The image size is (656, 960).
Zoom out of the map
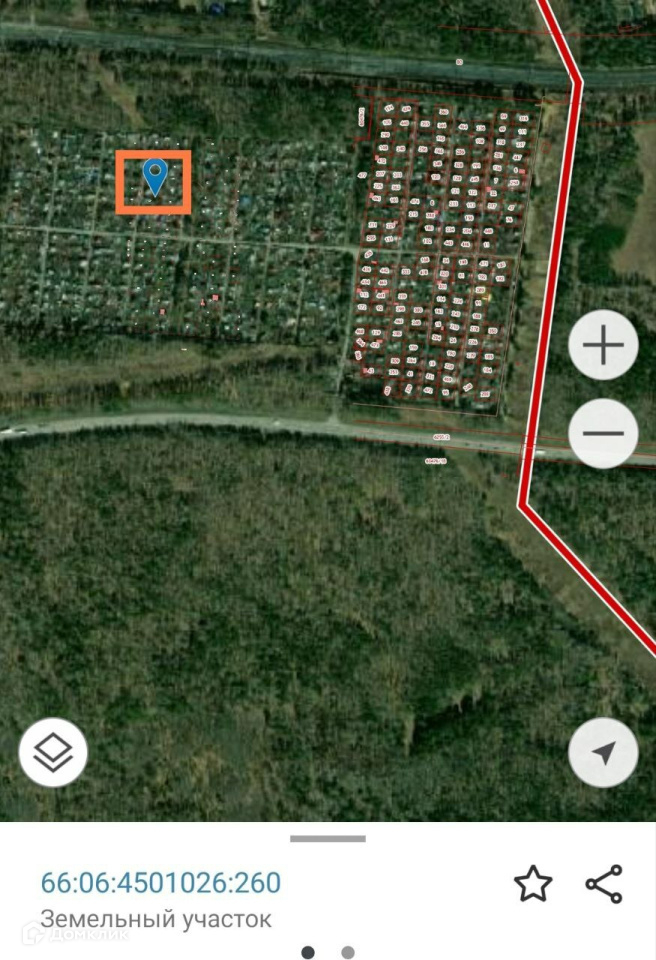pyautogui.click(x=603, y=434)
